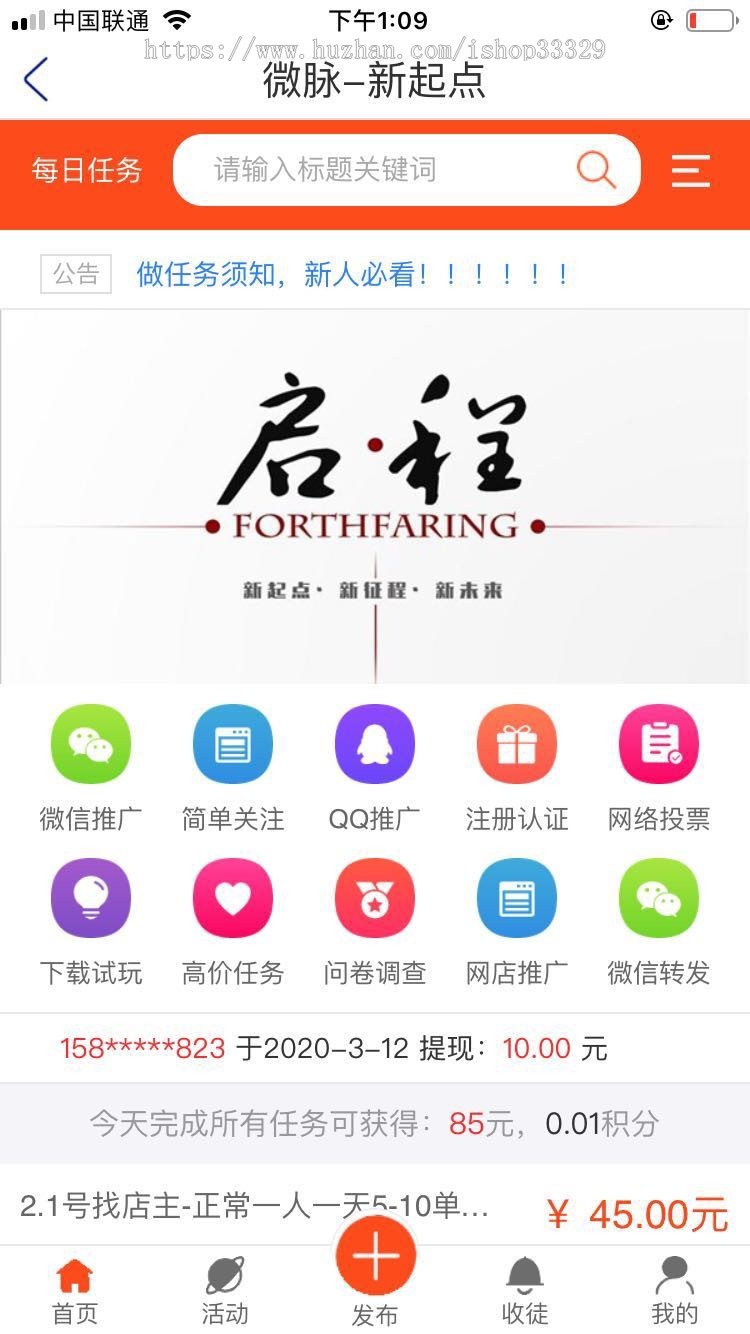The height and width of the screenshot is (1334, 750).
Task: Open the hamburger menu beside search bar
Action: tap(690, 171)
